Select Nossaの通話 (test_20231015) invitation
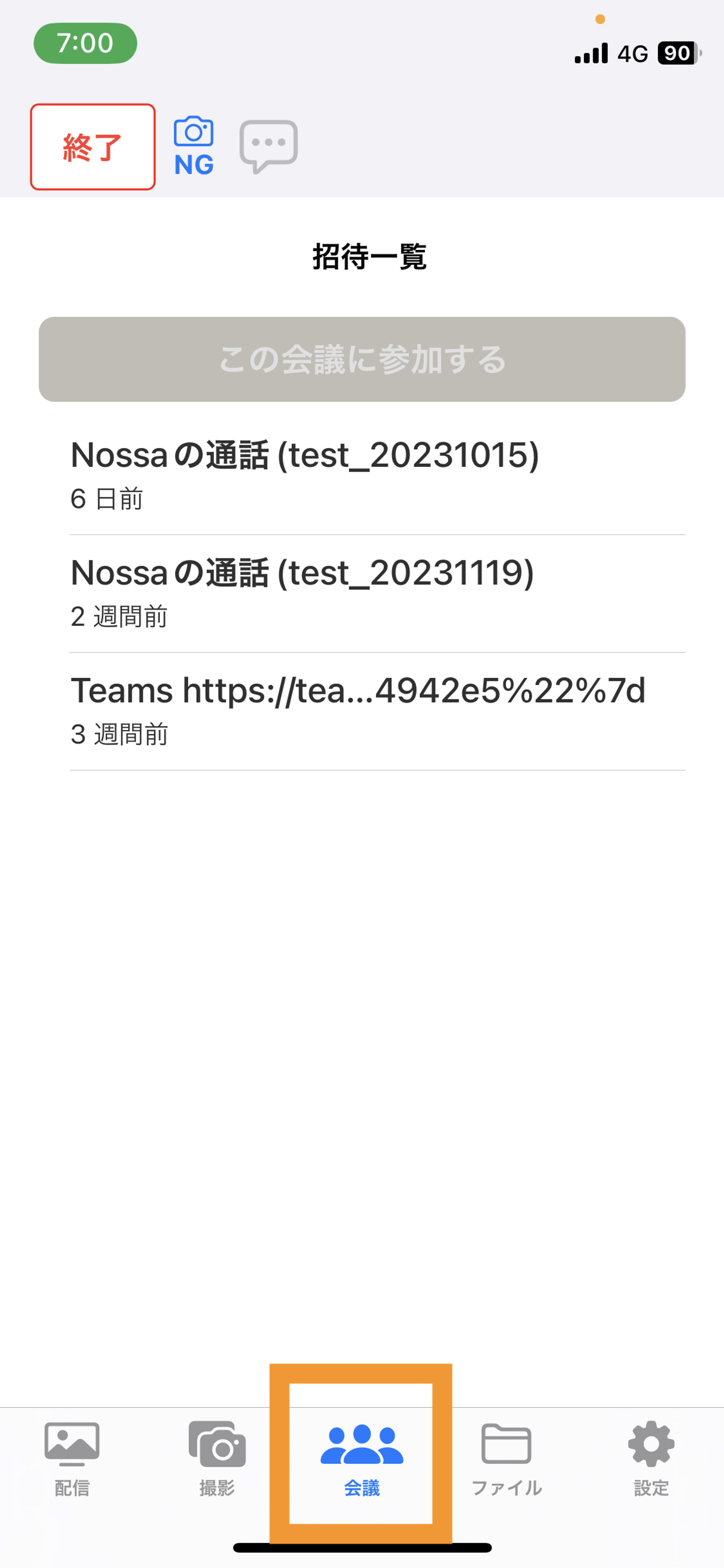Image resolution: width=724 pixels, height=1568 pixels. pos(377,476)
